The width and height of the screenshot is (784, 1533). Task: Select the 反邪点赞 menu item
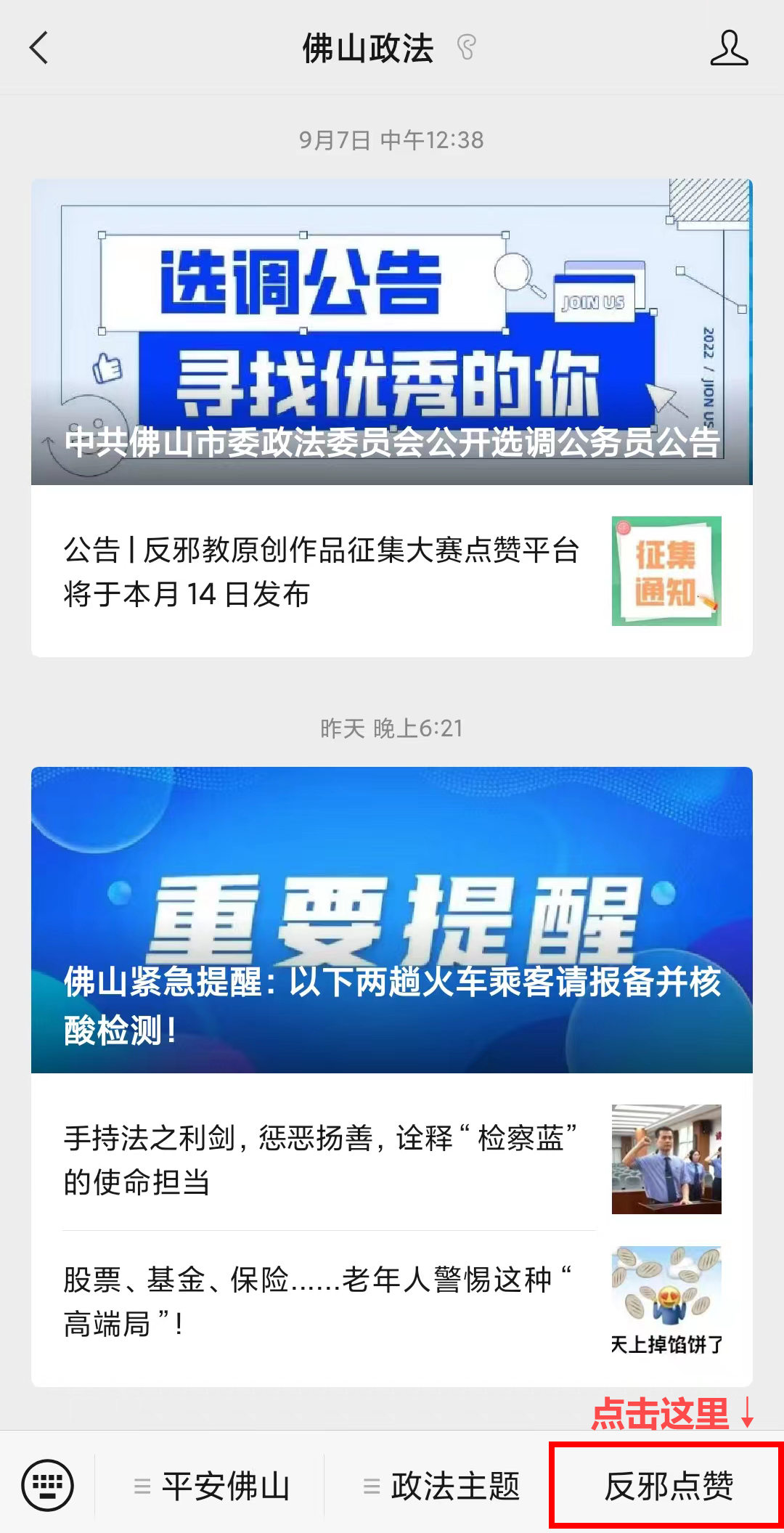pyautogui.click(x=668, y=1486)
